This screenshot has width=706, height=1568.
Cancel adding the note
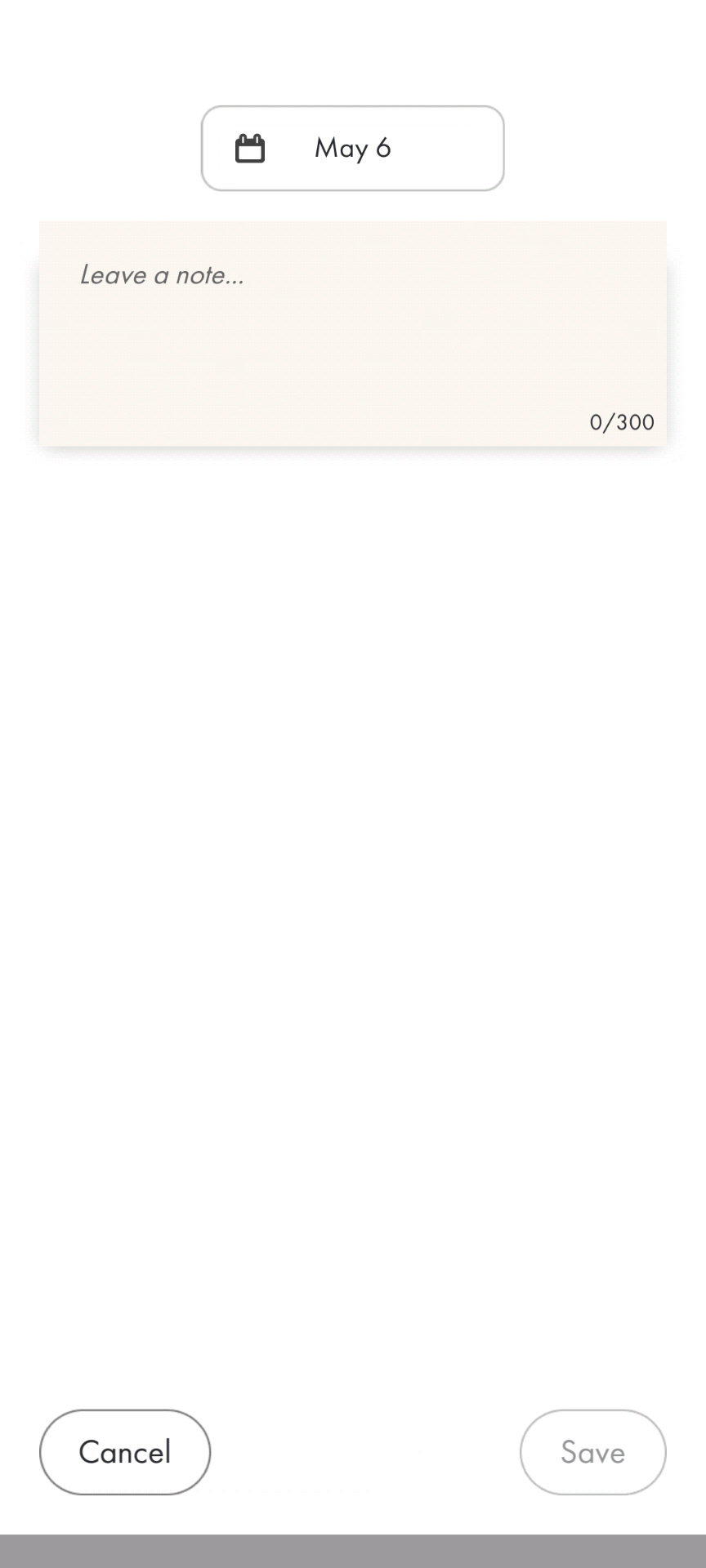coord(125,1452)
